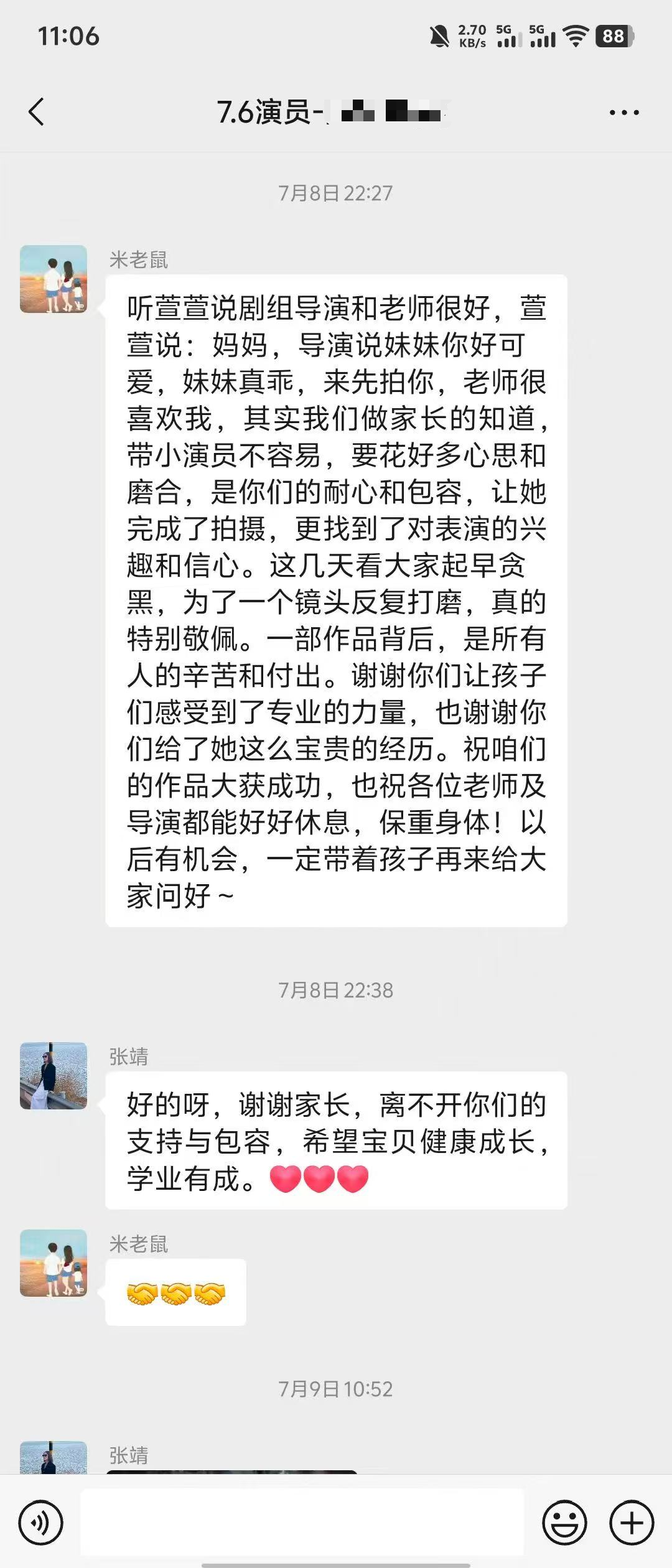Open the plus attachments menu

632,1523
